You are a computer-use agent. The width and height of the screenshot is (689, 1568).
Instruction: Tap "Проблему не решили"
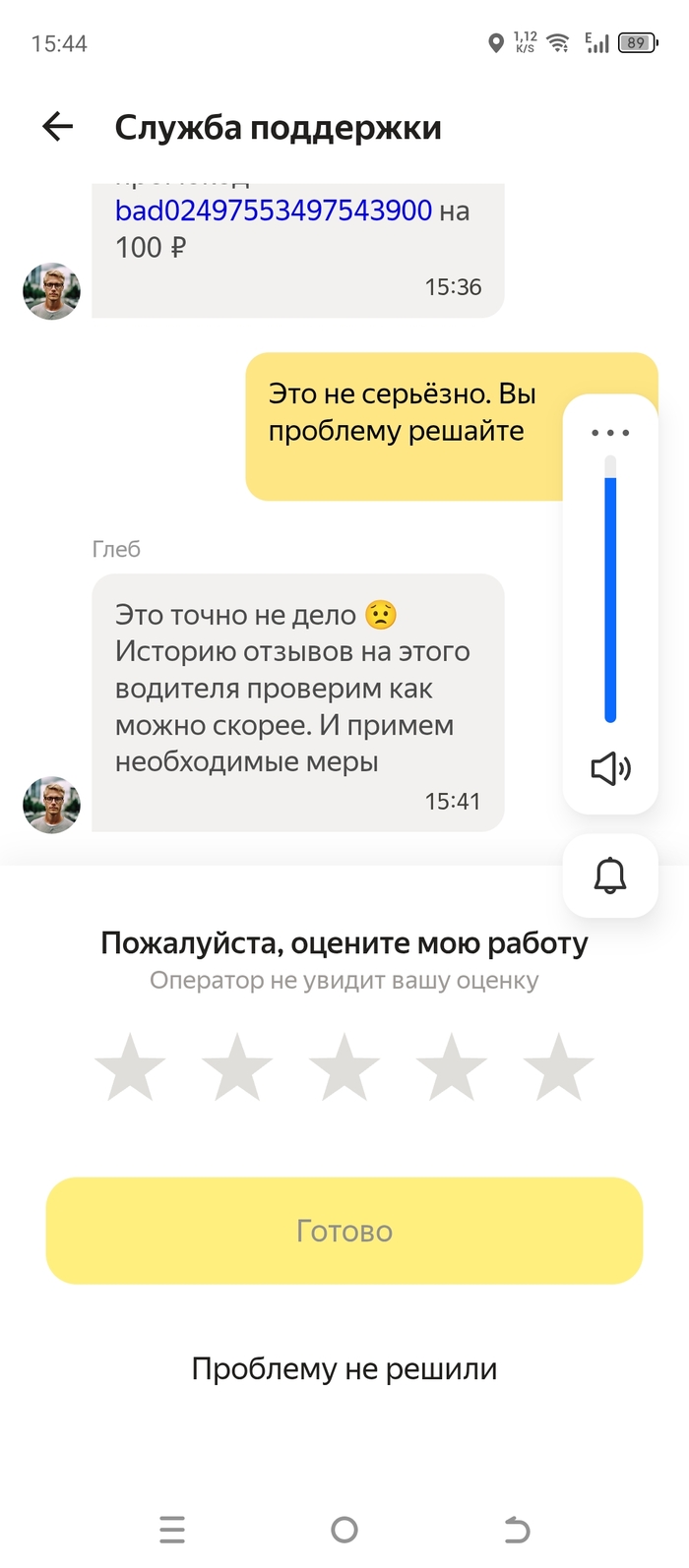click(x=344, y=1368)
